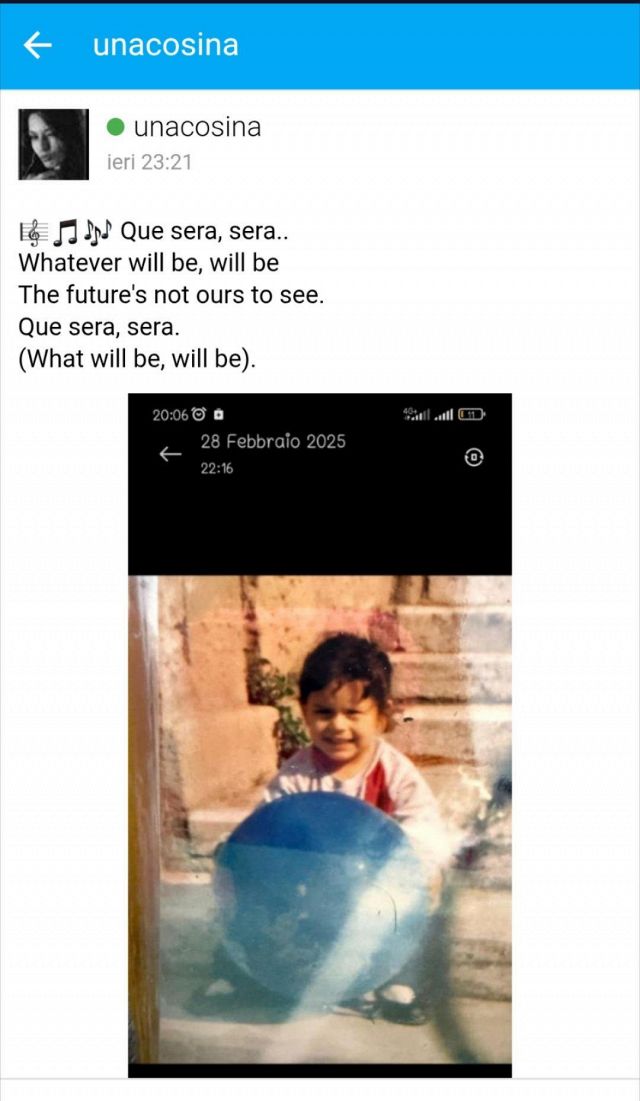
Task: Open the unacosina username link in post
Action: tap(197, 127)
